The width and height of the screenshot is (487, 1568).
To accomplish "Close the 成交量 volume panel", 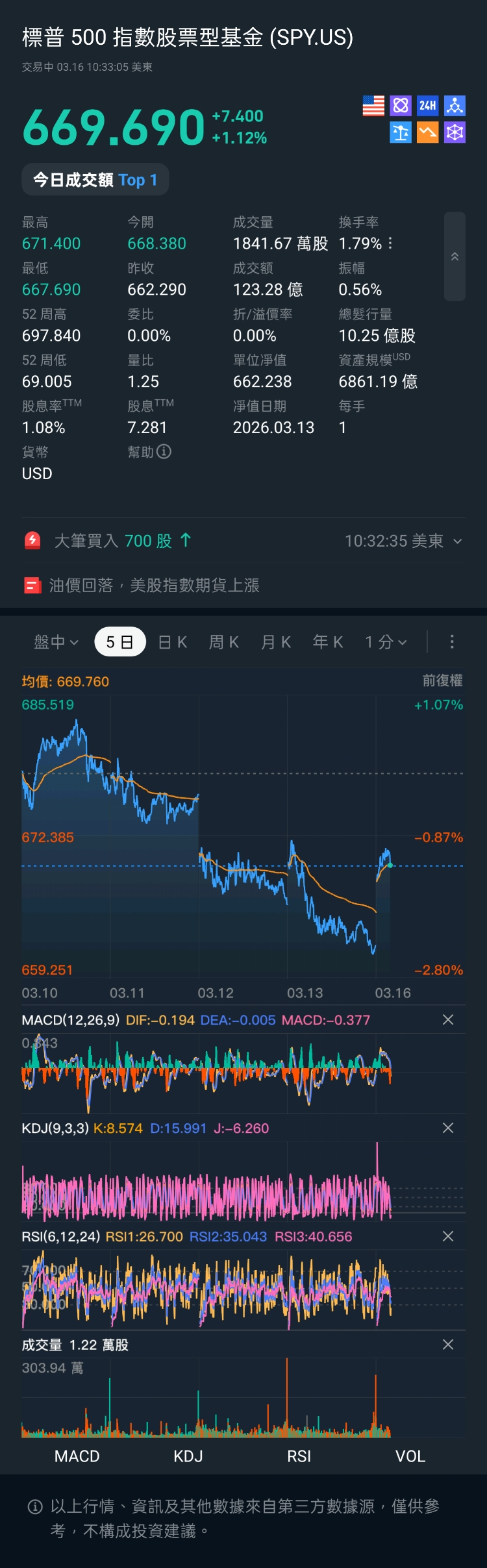I will (448, 1345).
